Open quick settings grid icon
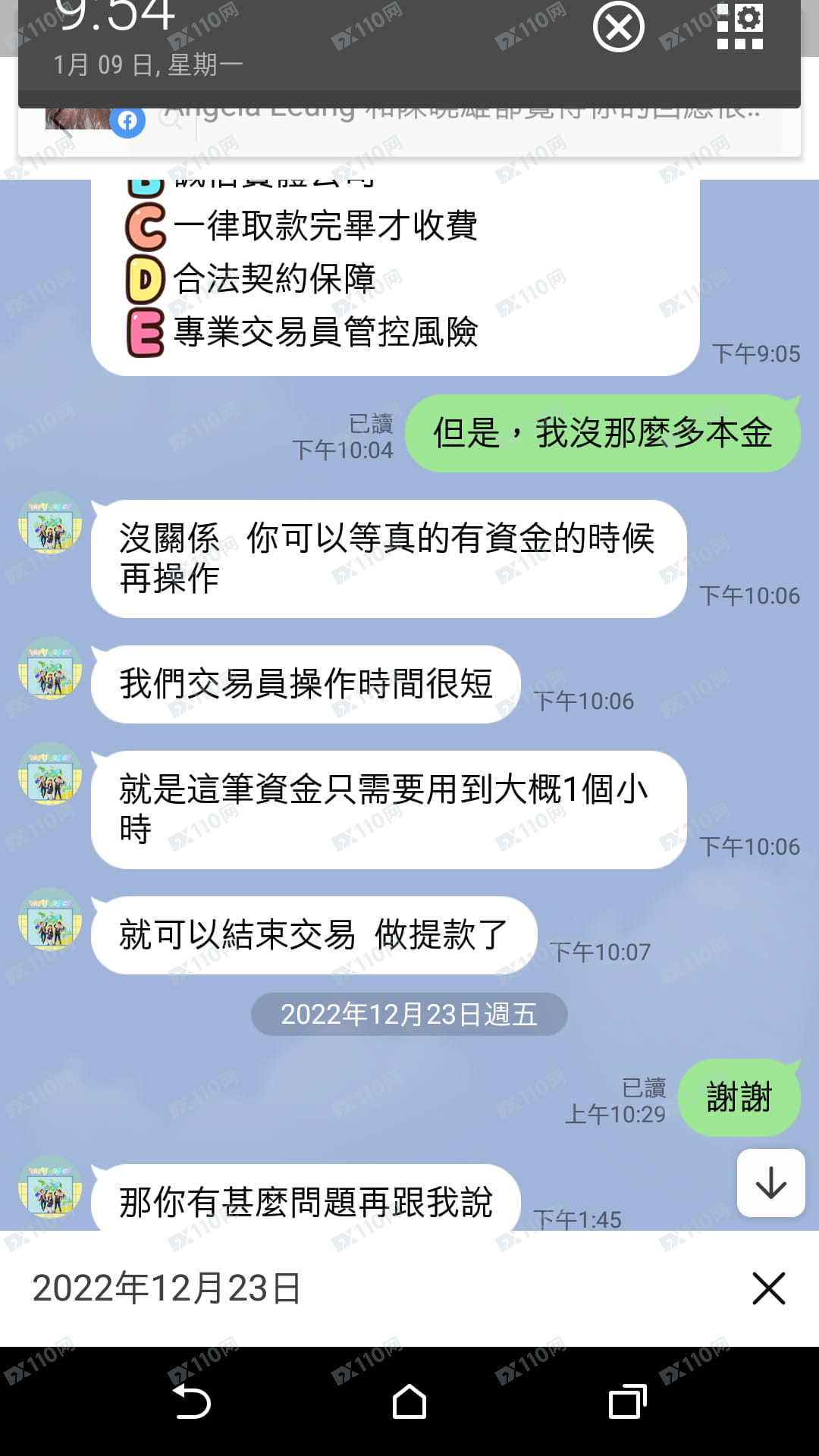Screen dimensions: 819x1456 (739, 27)
